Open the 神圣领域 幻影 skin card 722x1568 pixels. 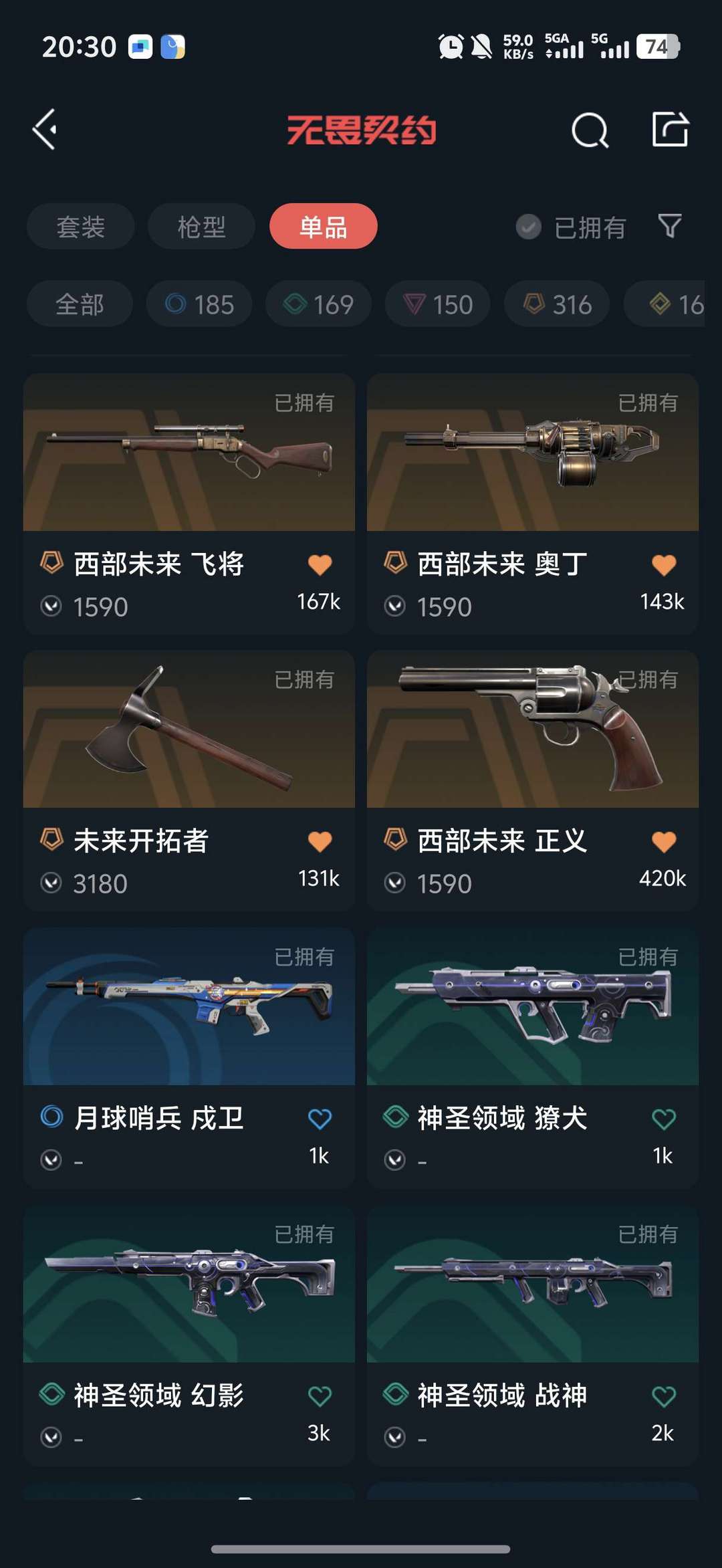click(189, 1335)
